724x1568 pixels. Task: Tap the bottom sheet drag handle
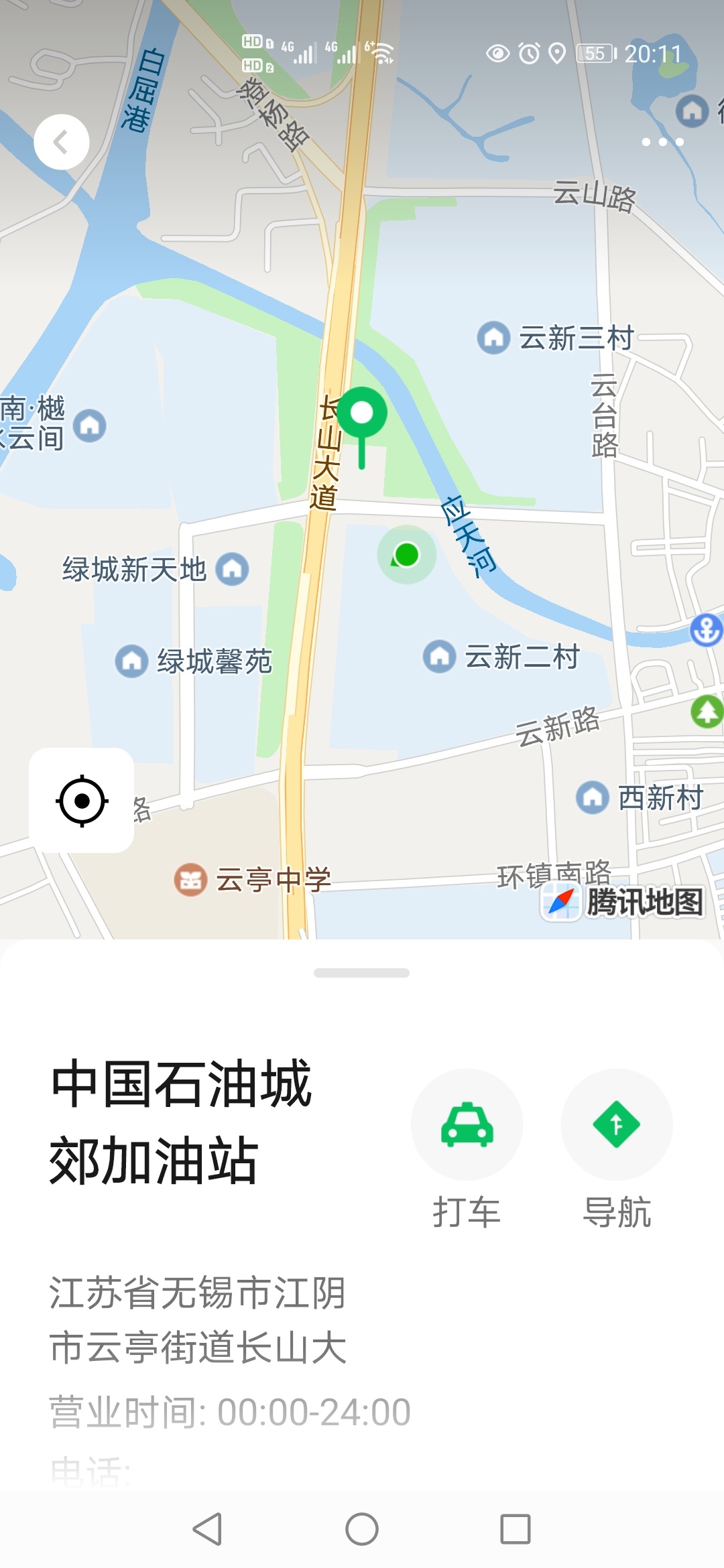[361, 973]
